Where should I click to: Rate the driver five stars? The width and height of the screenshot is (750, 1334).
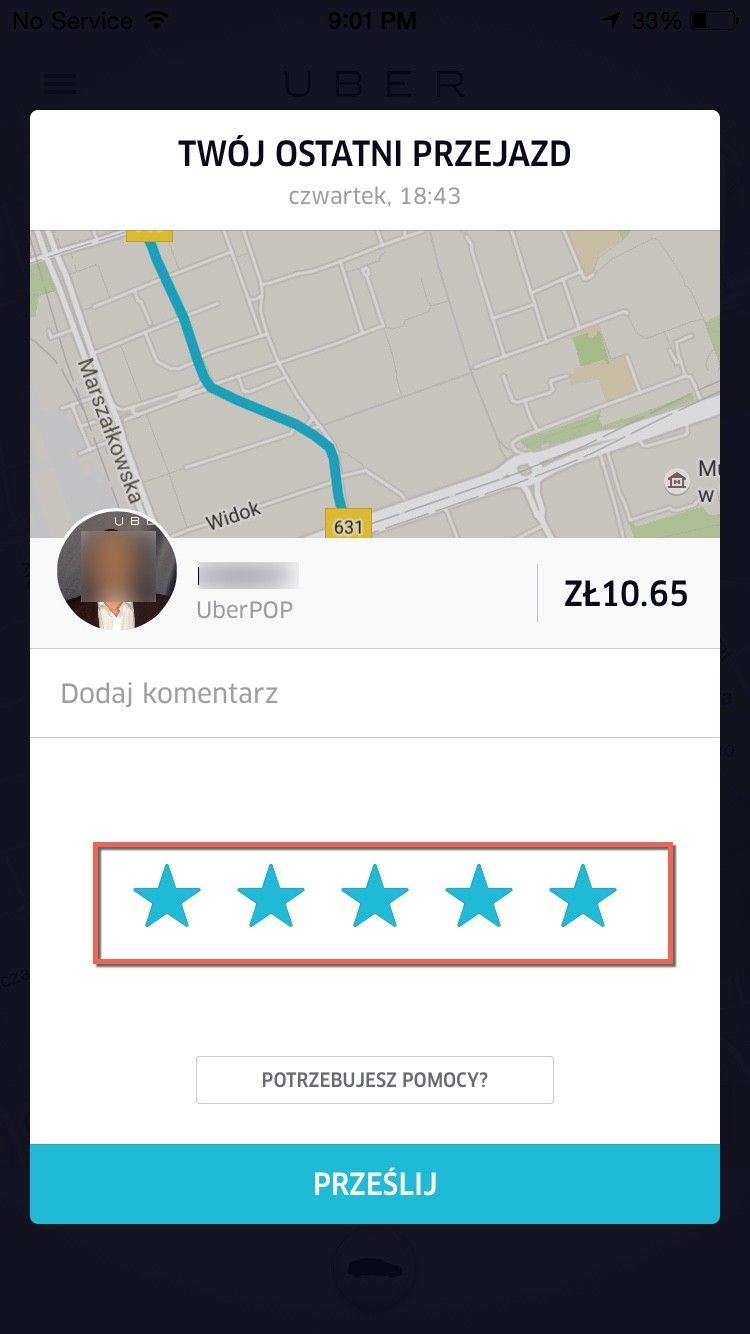(x=583, y=898)
